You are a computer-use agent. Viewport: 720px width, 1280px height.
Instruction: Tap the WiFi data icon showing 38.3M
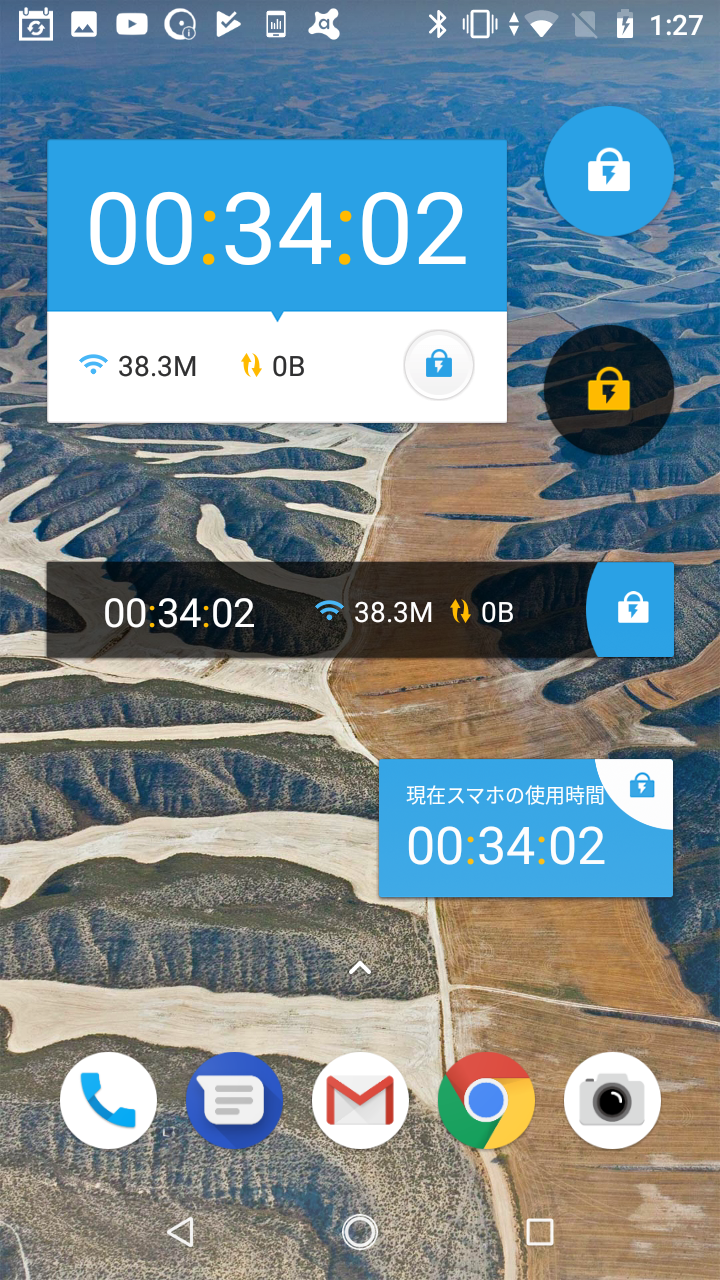pos(93,366)
